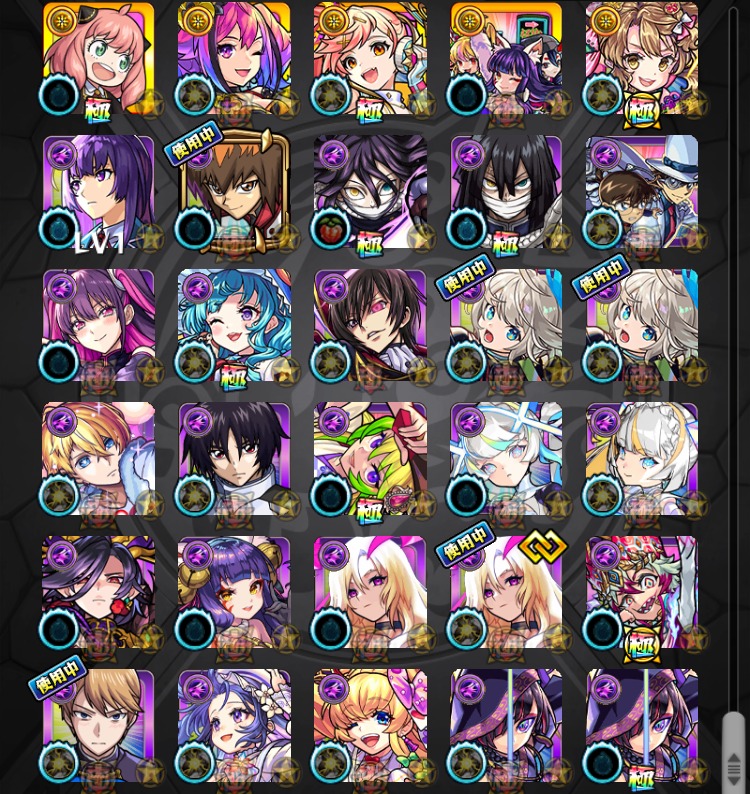
Task: Choose the dark-haired girl with rabbit ears
Action: coord(506,58)
